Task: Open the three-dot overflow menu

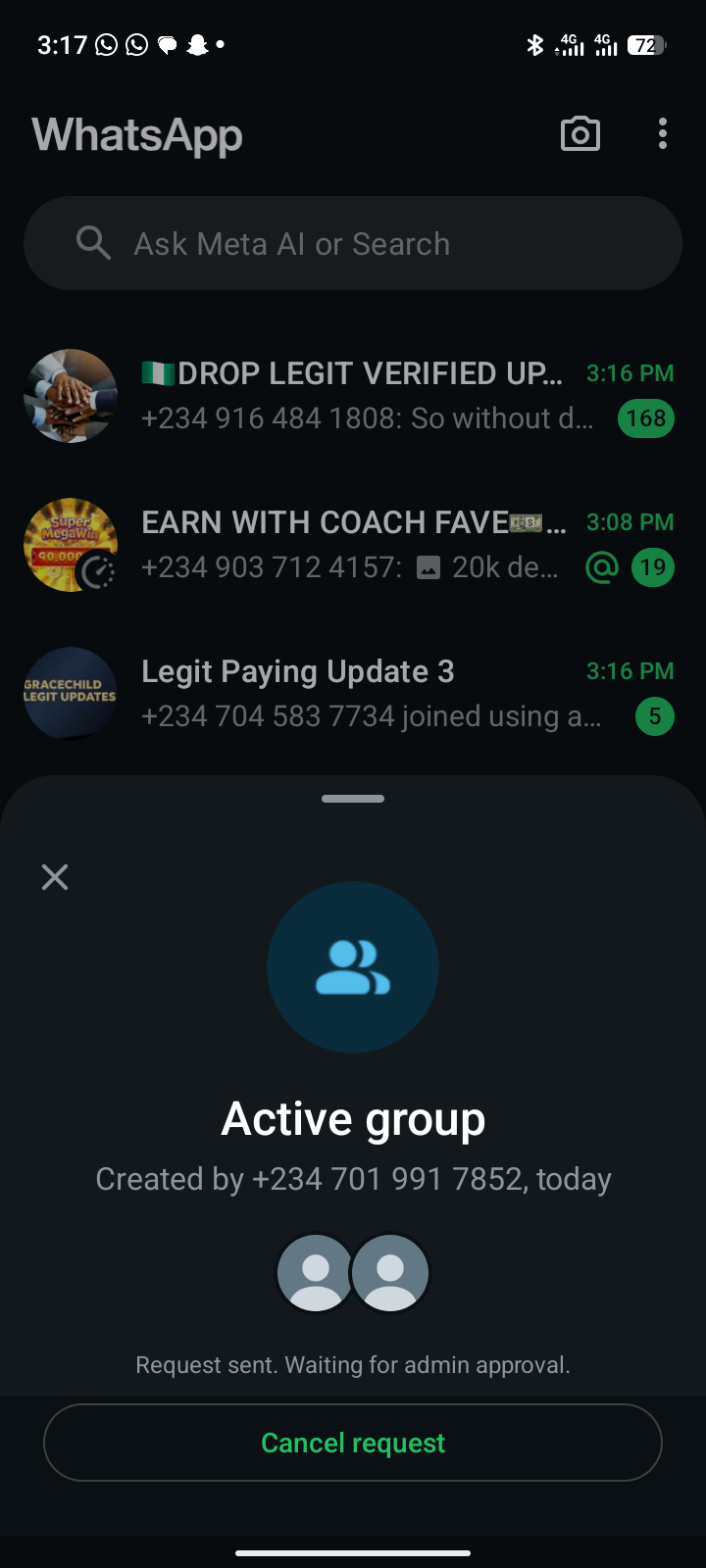Action: (663, 134)
